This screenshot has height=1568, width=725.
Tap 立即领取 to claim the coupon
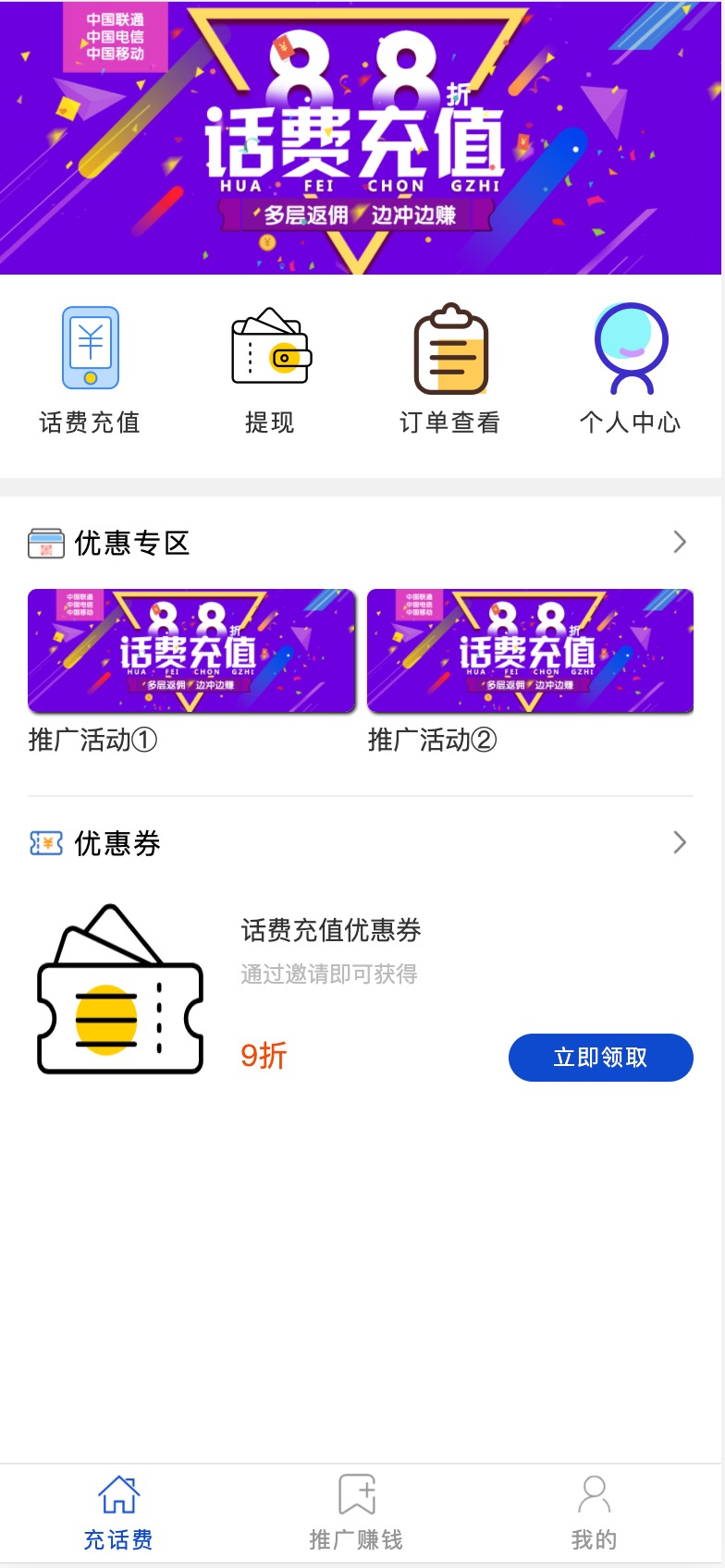[x=600, y=1057]
